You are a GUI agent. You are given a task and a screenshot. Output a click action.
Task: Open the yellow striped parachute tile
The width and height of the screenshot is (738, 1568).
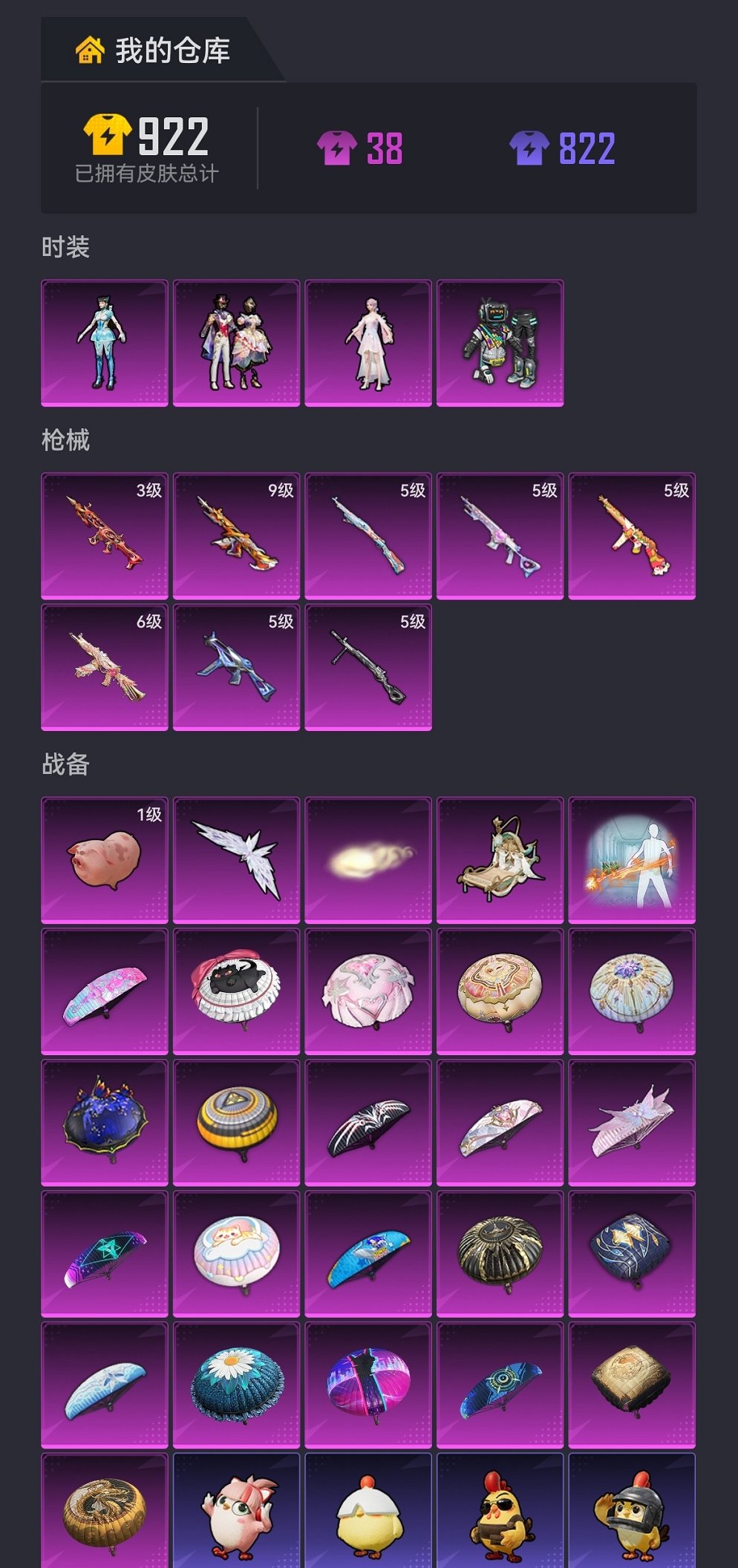point(236,1122)
